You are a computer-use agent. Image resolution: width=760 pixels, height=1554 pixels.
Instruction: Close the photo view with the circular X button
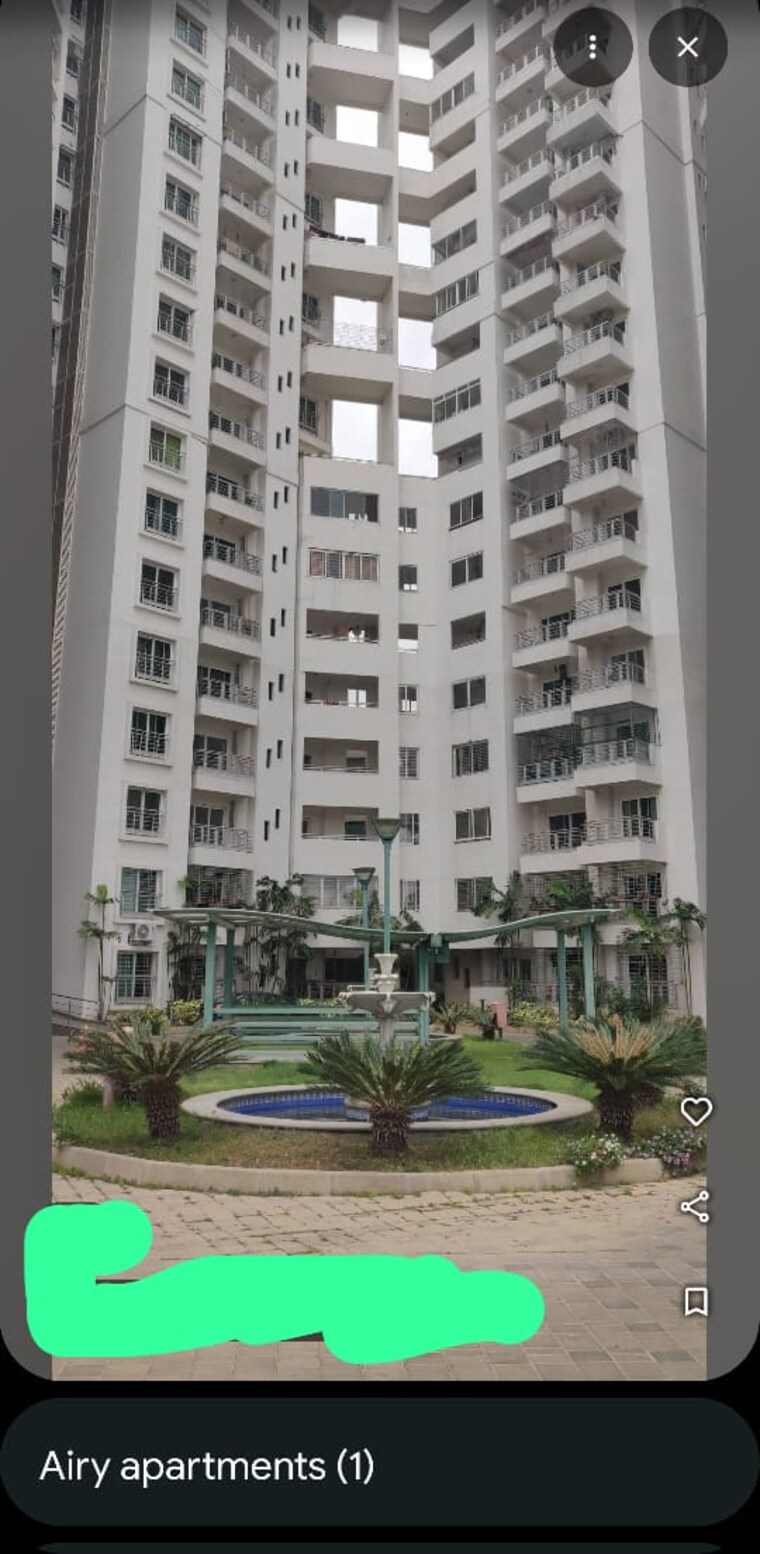pos(688,48)
